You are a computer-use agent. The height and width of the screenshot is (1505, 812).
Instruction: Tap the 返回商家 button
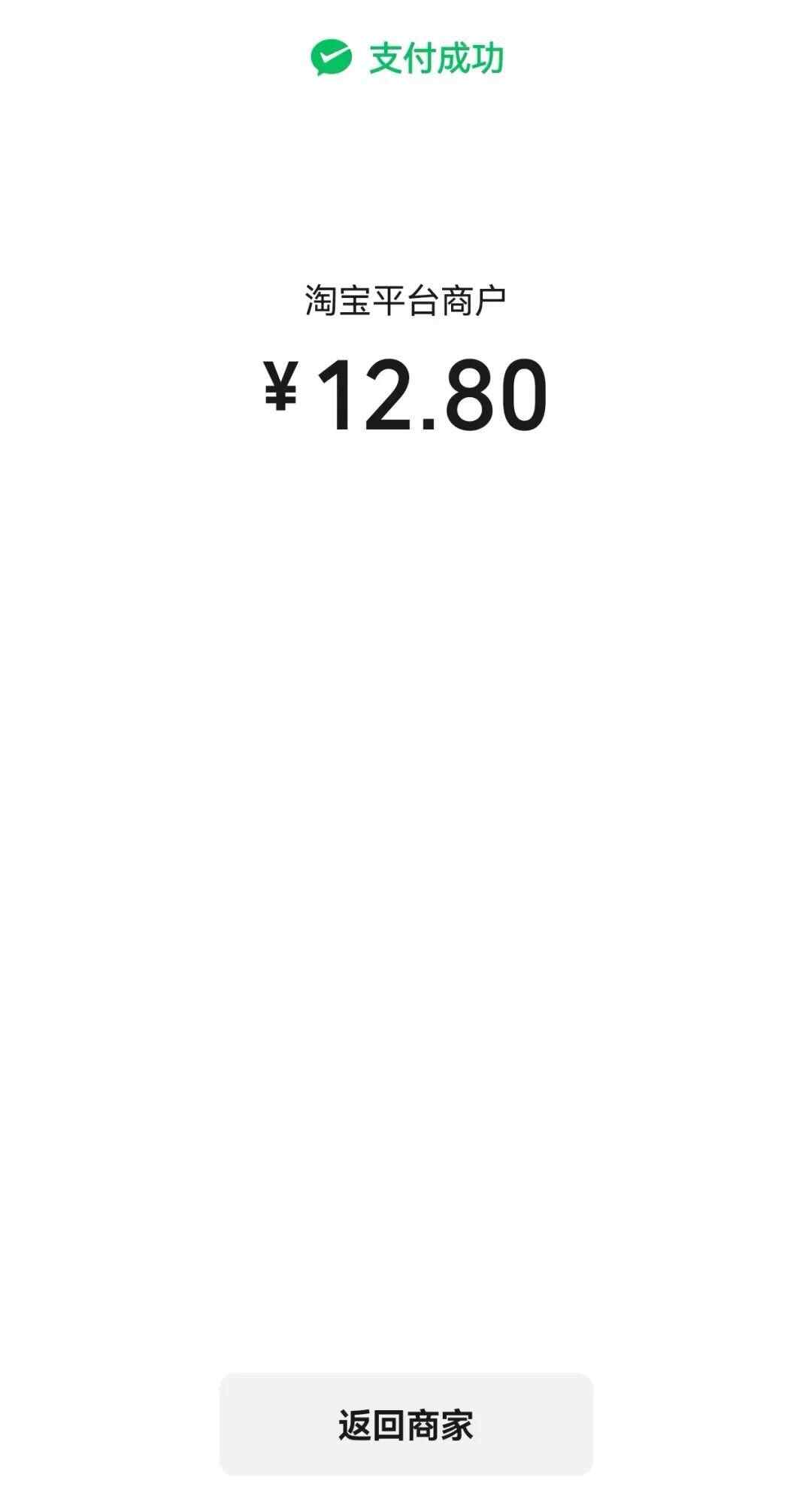click(x=406, y=1425)
